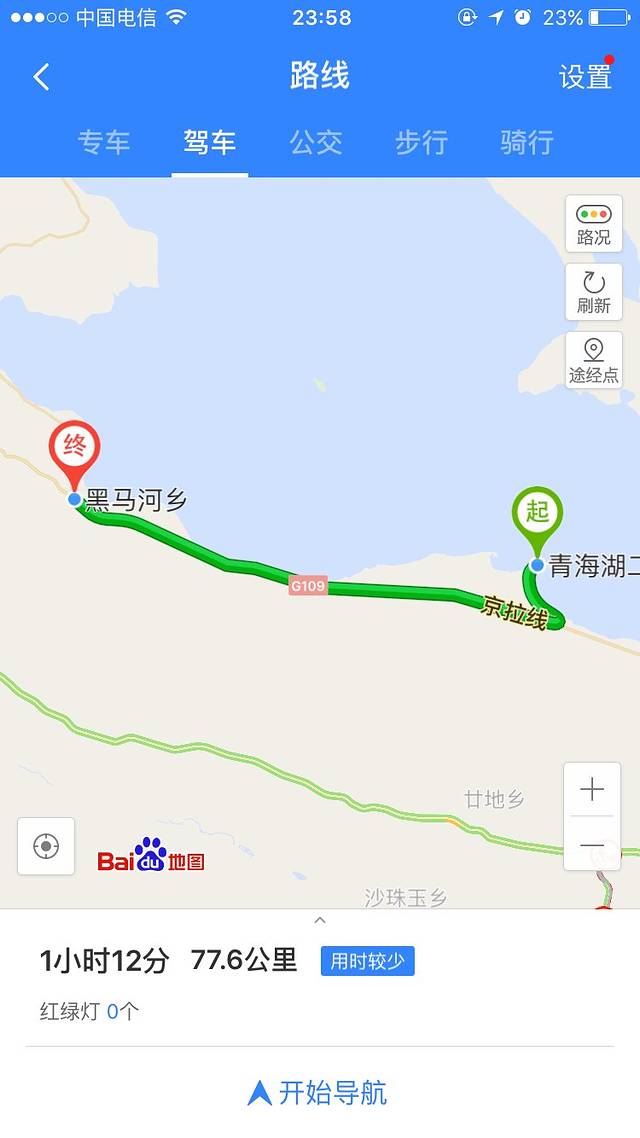Switch to the 专车 tab
The image size is (640, 1138).
pyautogui.click(x=104, y=142)
